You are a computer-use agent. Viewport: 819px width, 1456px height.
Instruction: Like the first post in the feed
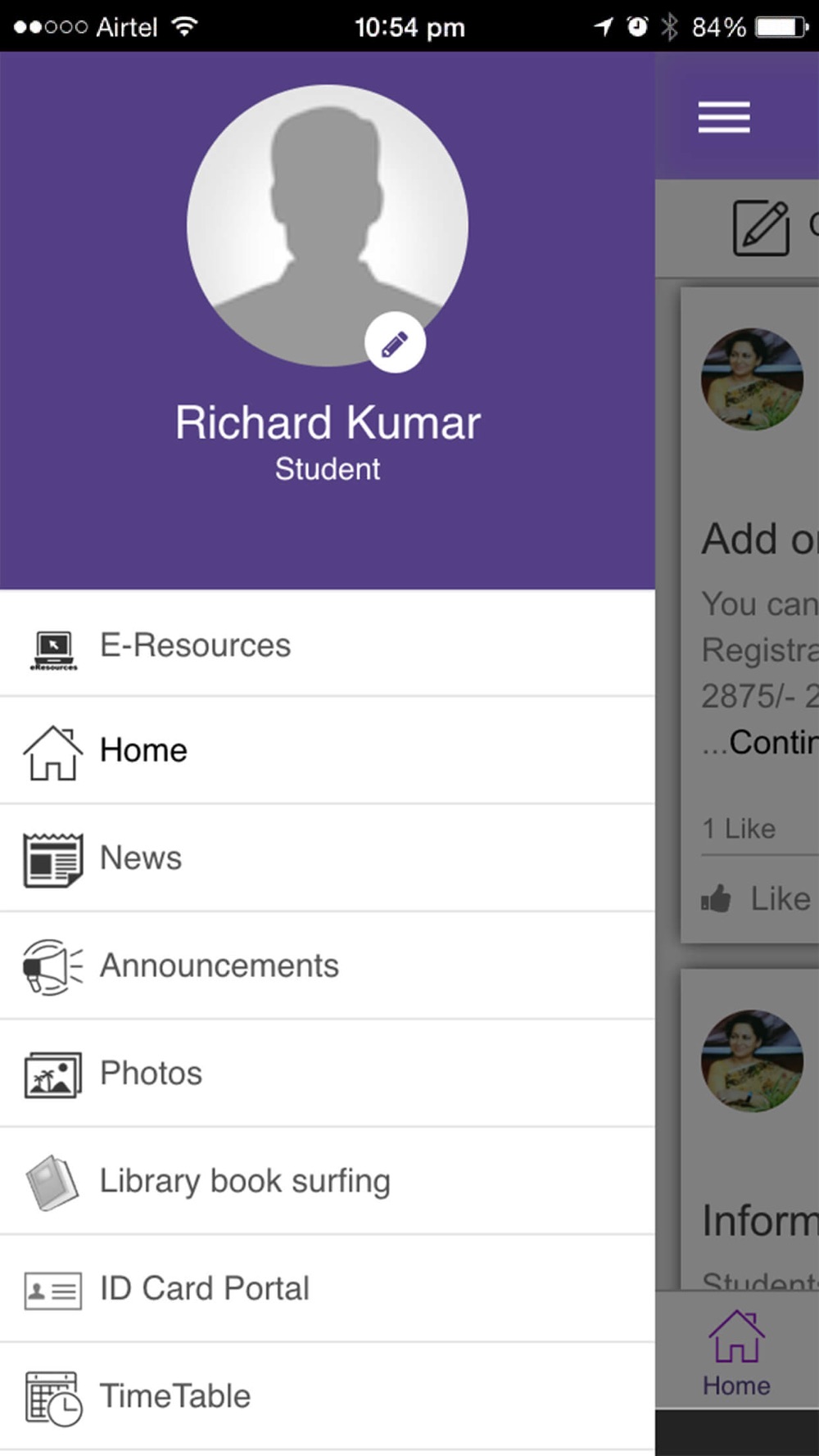coord(755,899)
